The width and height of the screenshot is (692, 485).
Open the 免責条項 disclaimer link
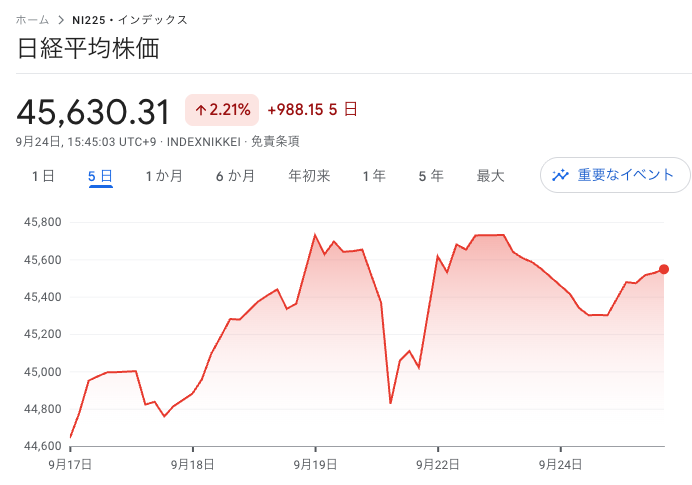[x=275, y=141]
